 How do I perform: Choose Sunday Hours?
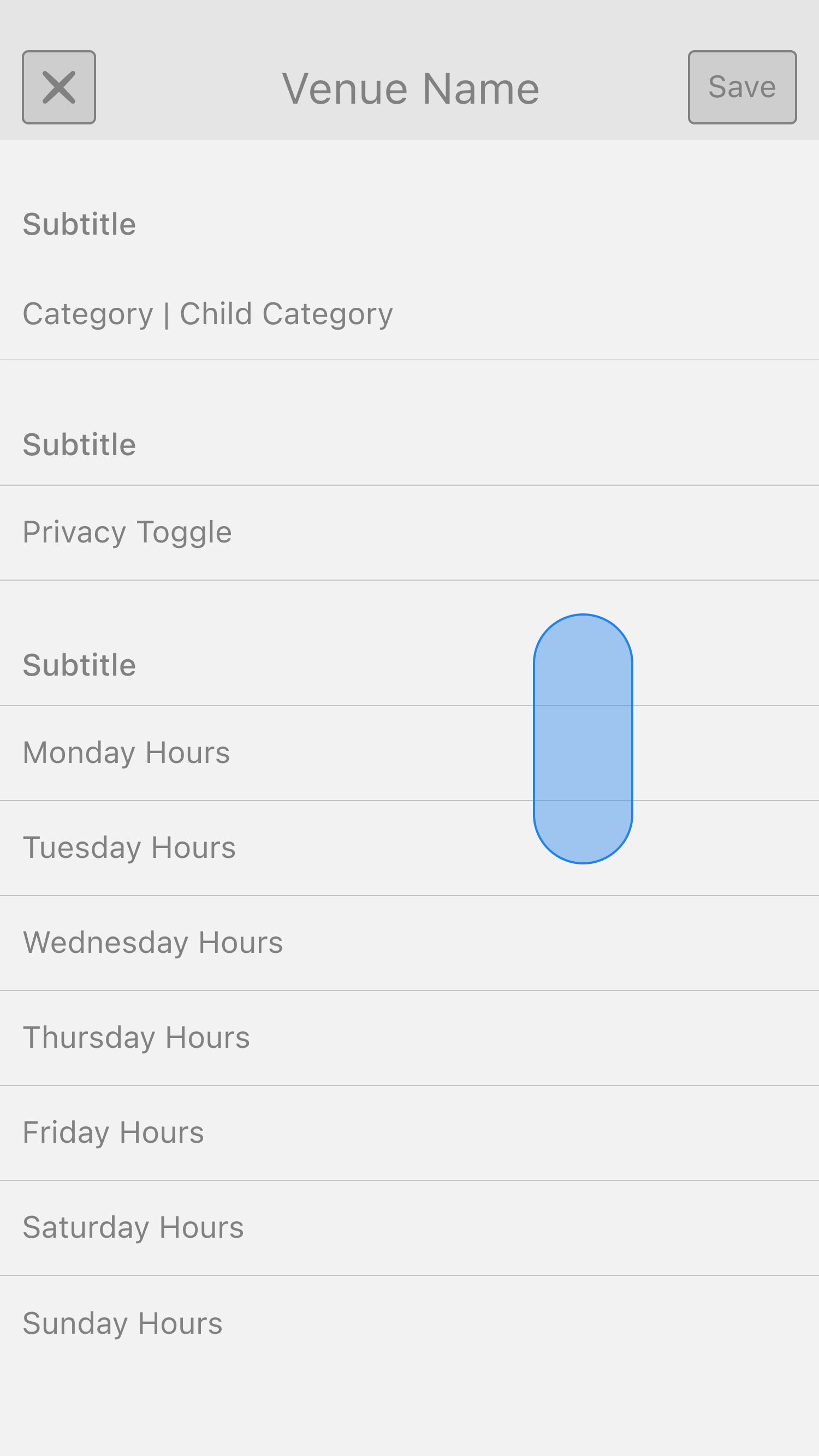pyautogui.click(x=122, y=1324)
